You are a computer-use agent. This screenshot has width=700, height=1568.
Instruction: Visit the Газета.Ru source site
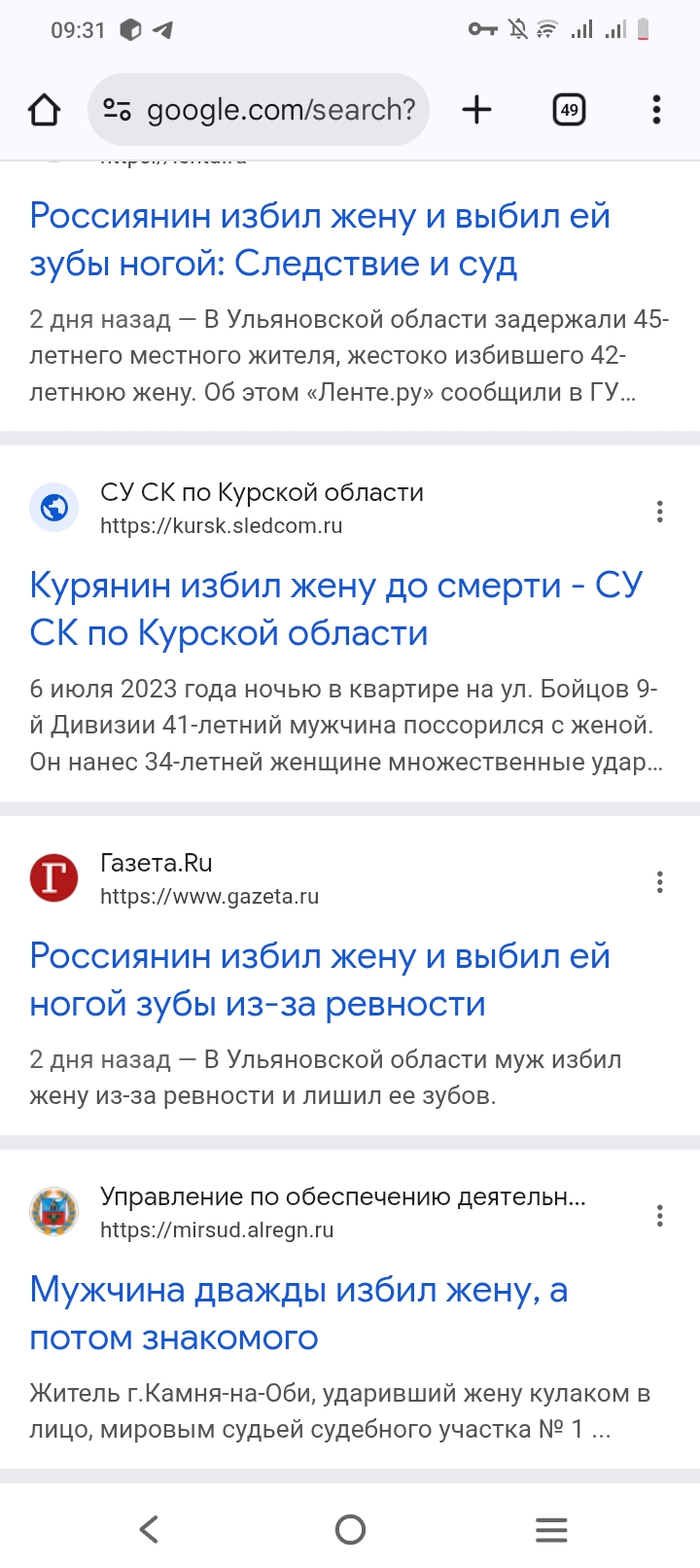(x=209, y=879)
